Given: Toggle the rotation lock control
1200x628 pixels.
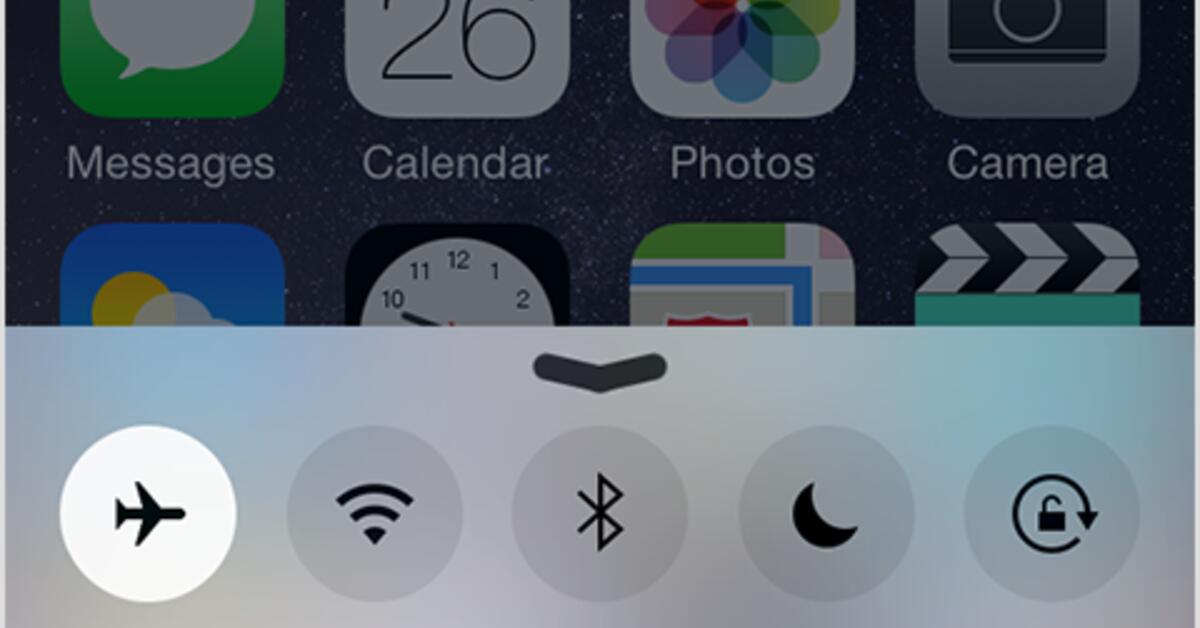Looking at the screenshot, I should [x=1052, y=513].
